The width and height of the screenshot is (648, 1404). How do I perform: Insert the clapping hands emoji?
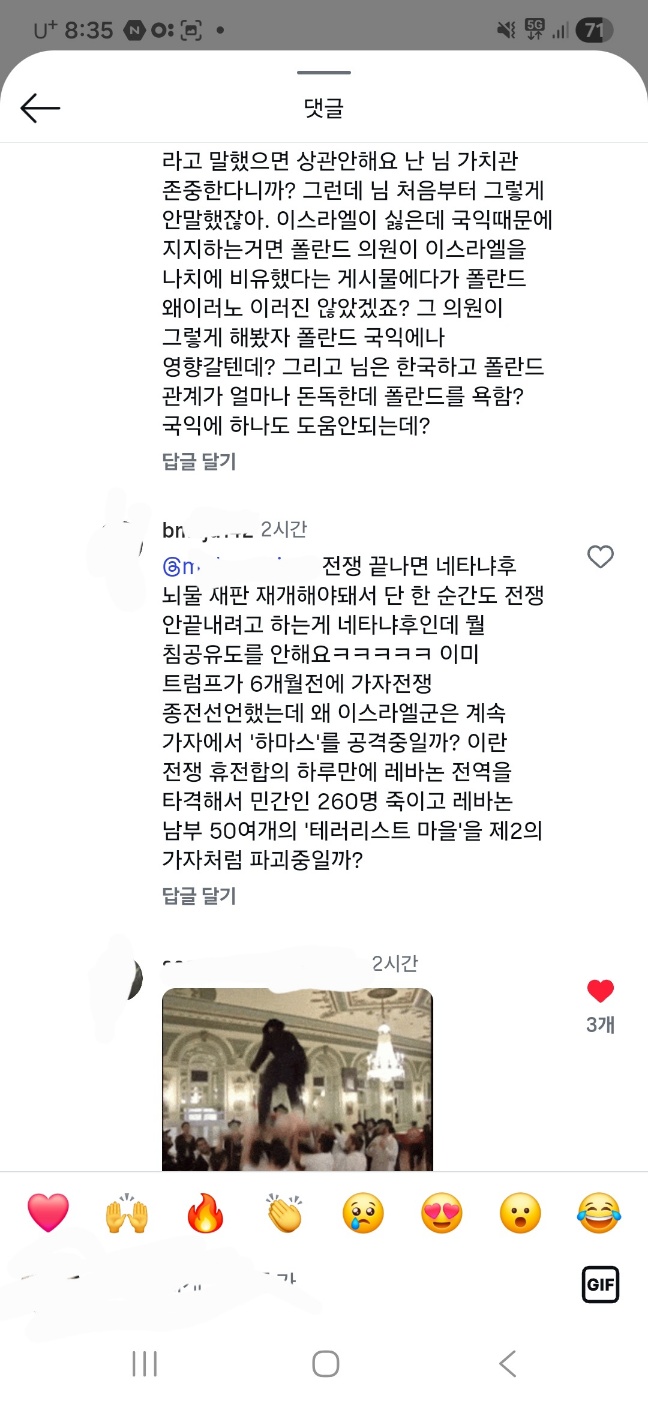click(284, 1214)
